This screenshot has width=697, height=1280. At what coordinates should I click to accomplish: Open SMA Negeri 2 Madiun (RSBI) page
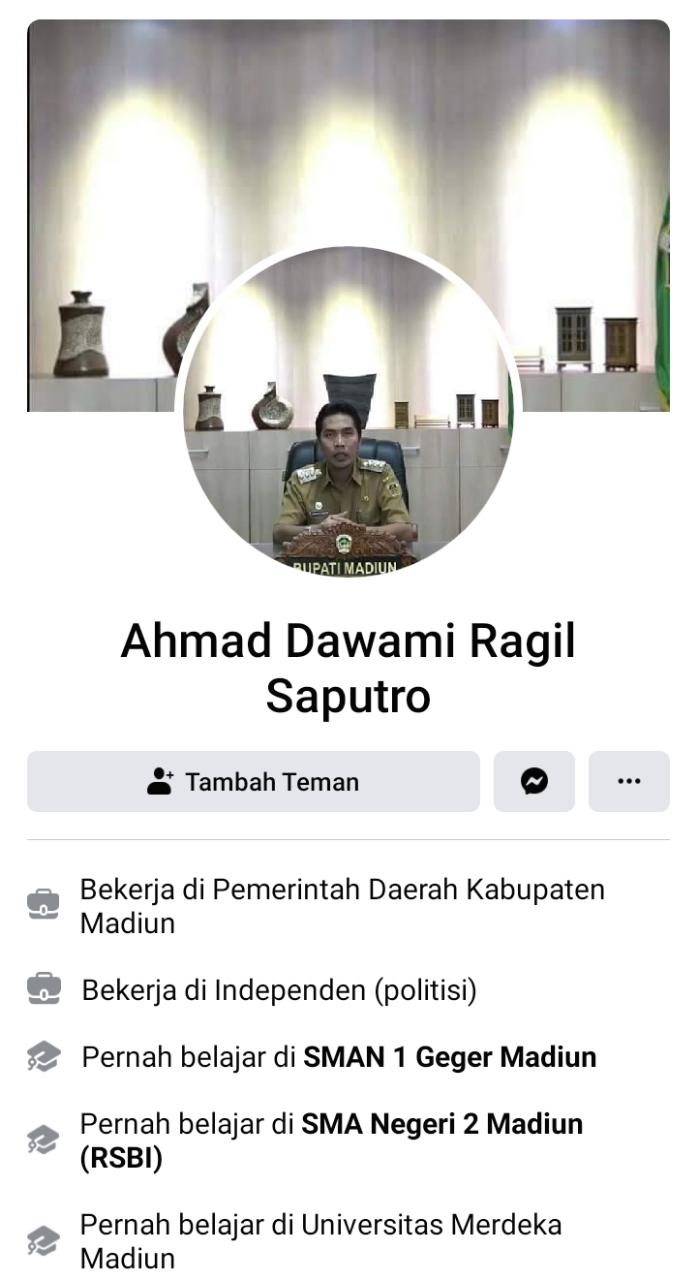coord(331,1141)
